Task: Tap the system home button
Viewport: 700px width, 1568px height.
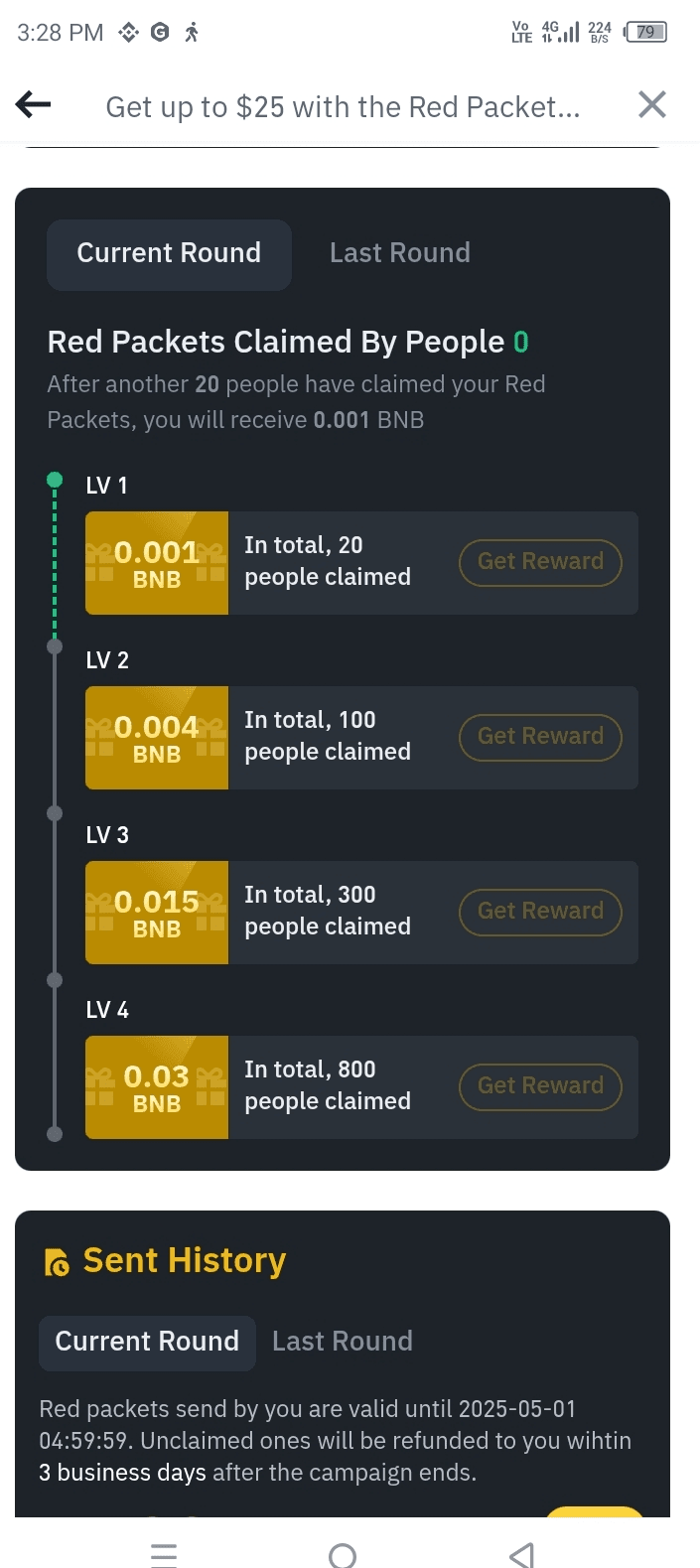Action: [343, 1554]
